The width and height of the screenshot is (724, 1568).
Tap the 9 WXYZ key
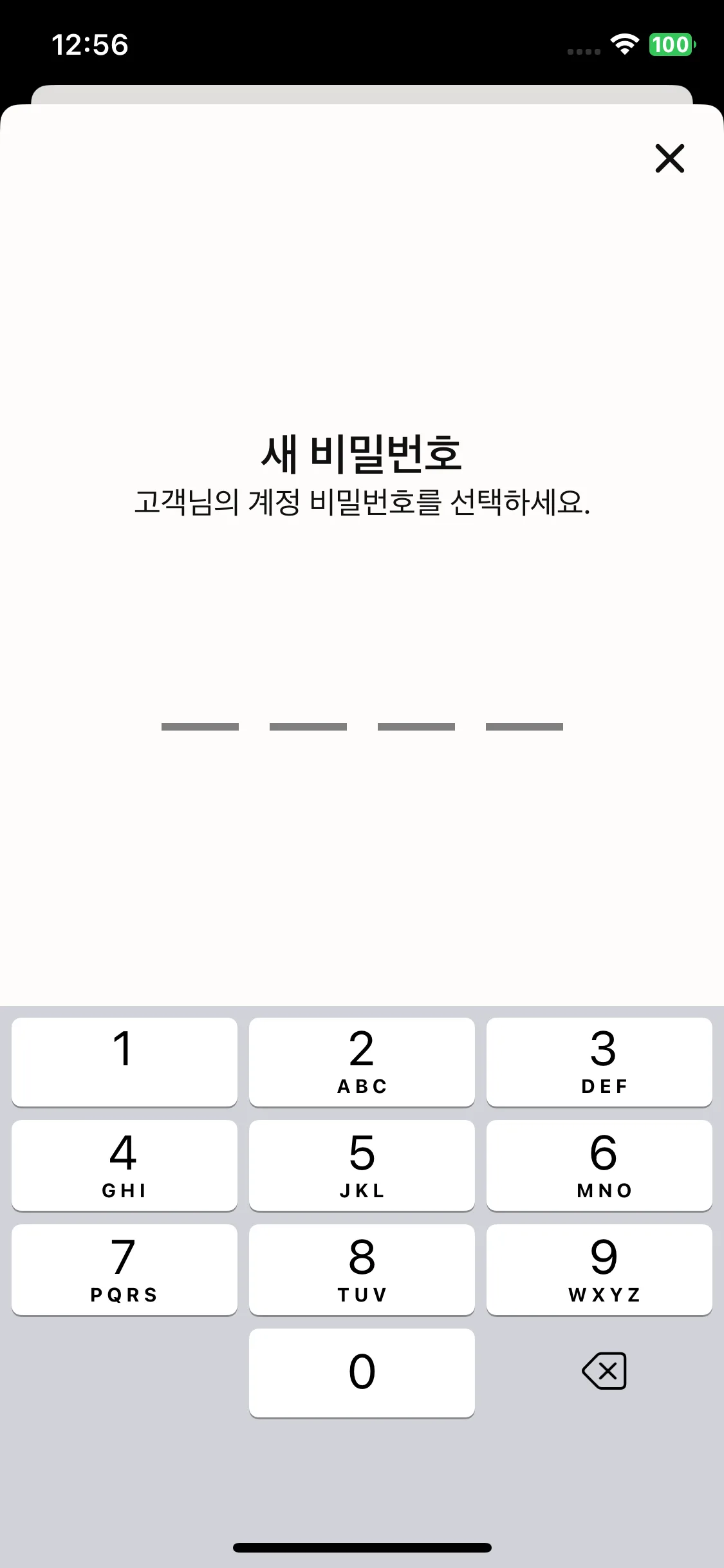tap(599, 1269)
